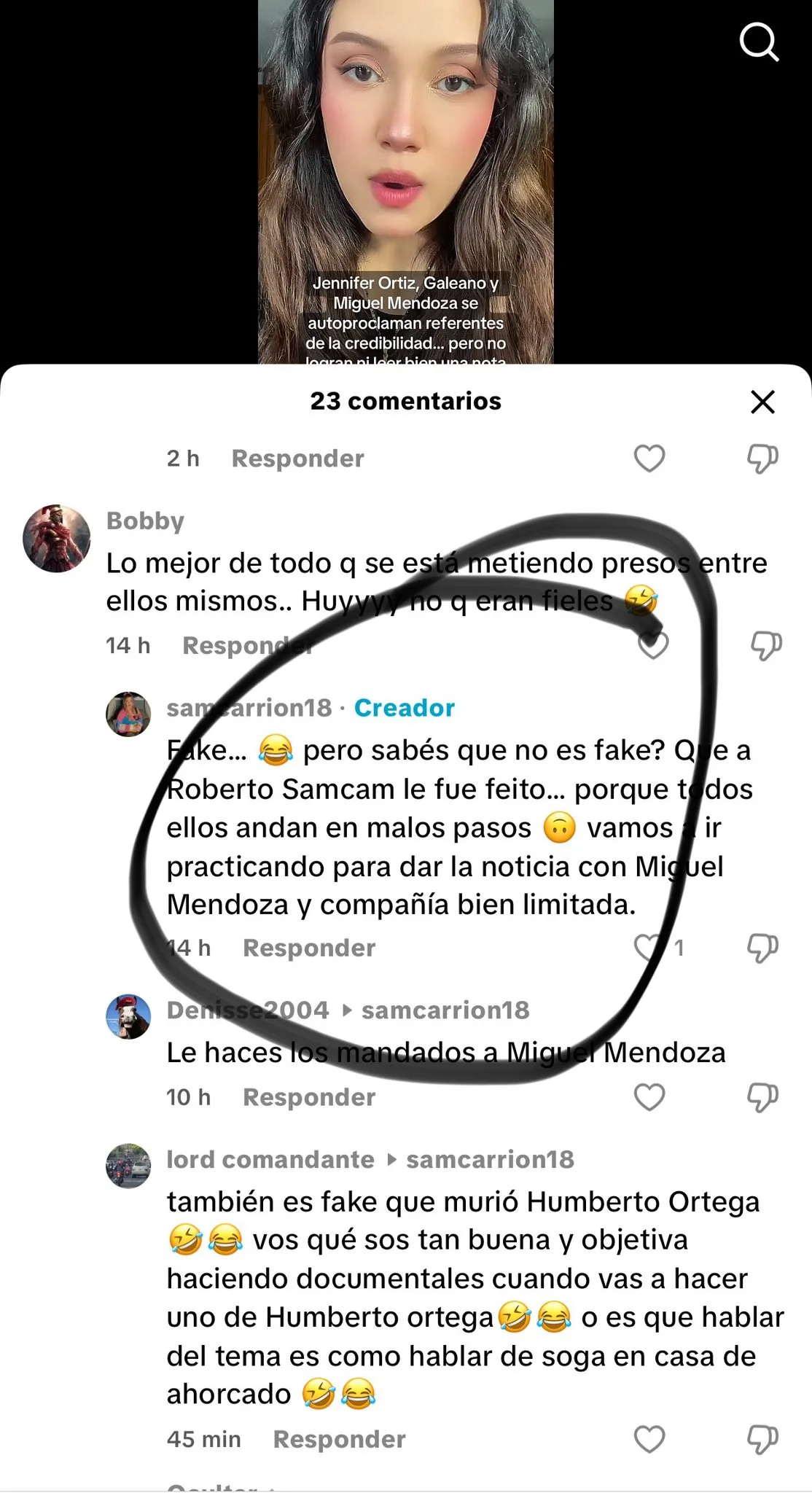
Task: Dislike Denisse2004's comment
Action: click(x=762, y=1097)
